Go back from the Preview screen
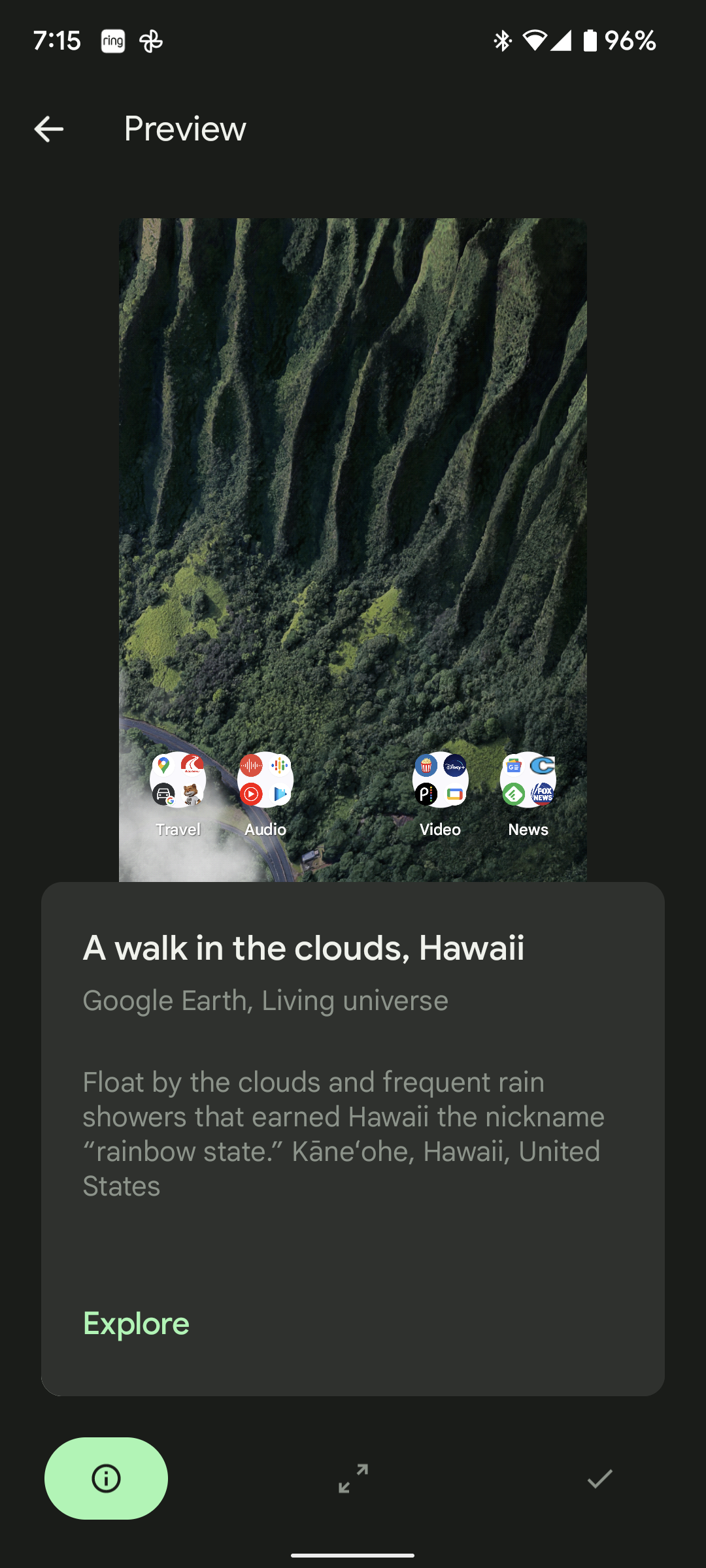This screenshot has height=1568, width=706. [x=49, y=129]
